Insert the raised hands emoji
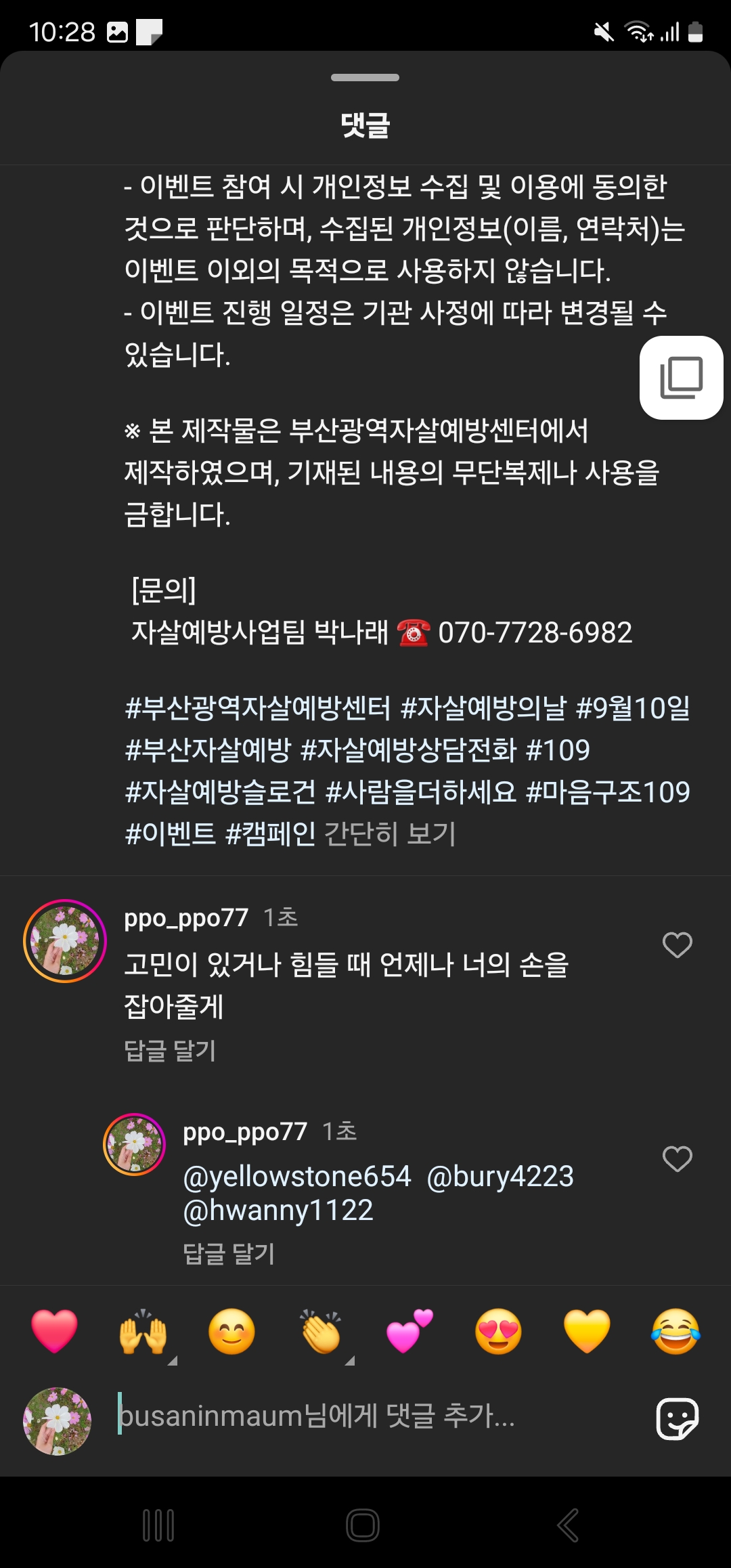This screenshot has width=731, height=1568. coord(143,1331)
